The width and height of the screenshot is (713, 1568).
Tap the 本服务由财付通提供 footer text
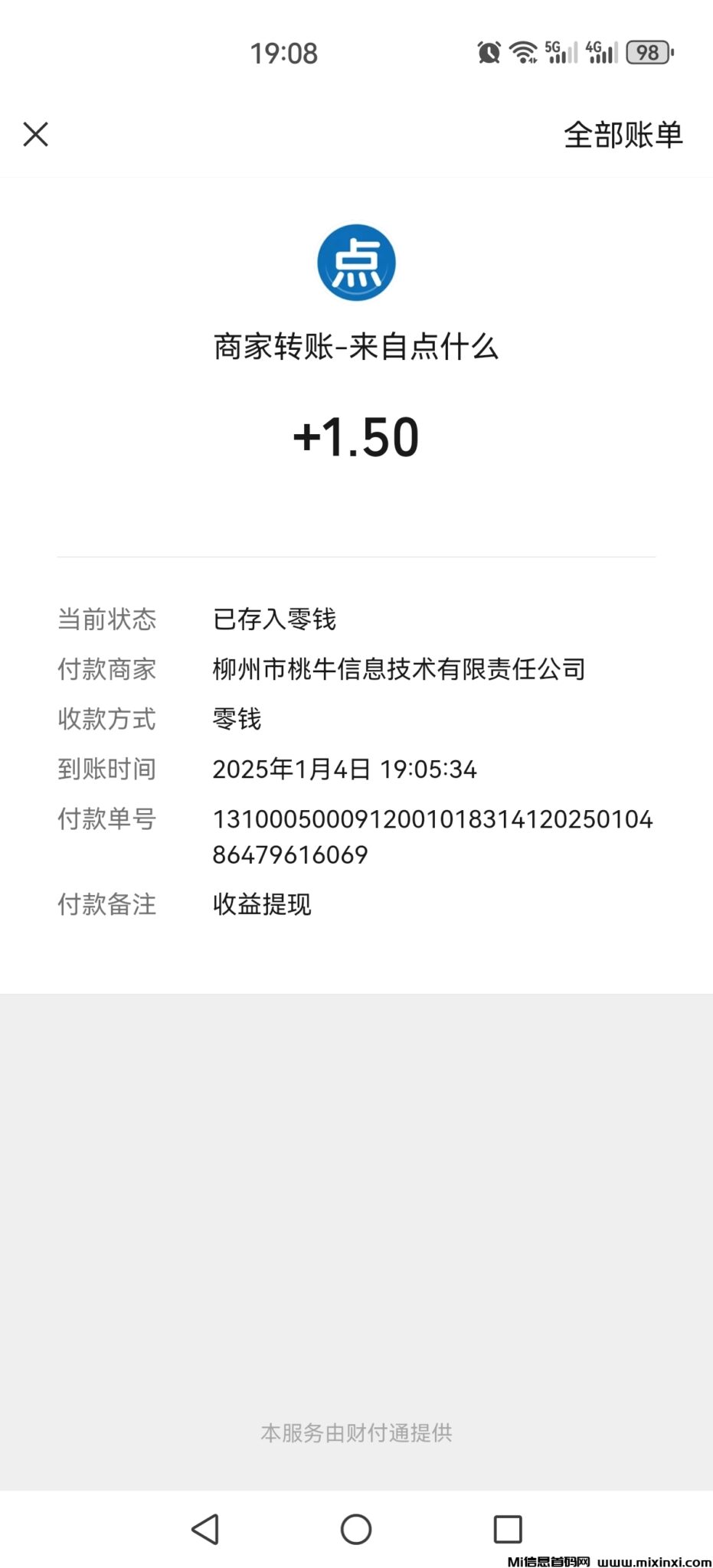[x=356, y=1433]
